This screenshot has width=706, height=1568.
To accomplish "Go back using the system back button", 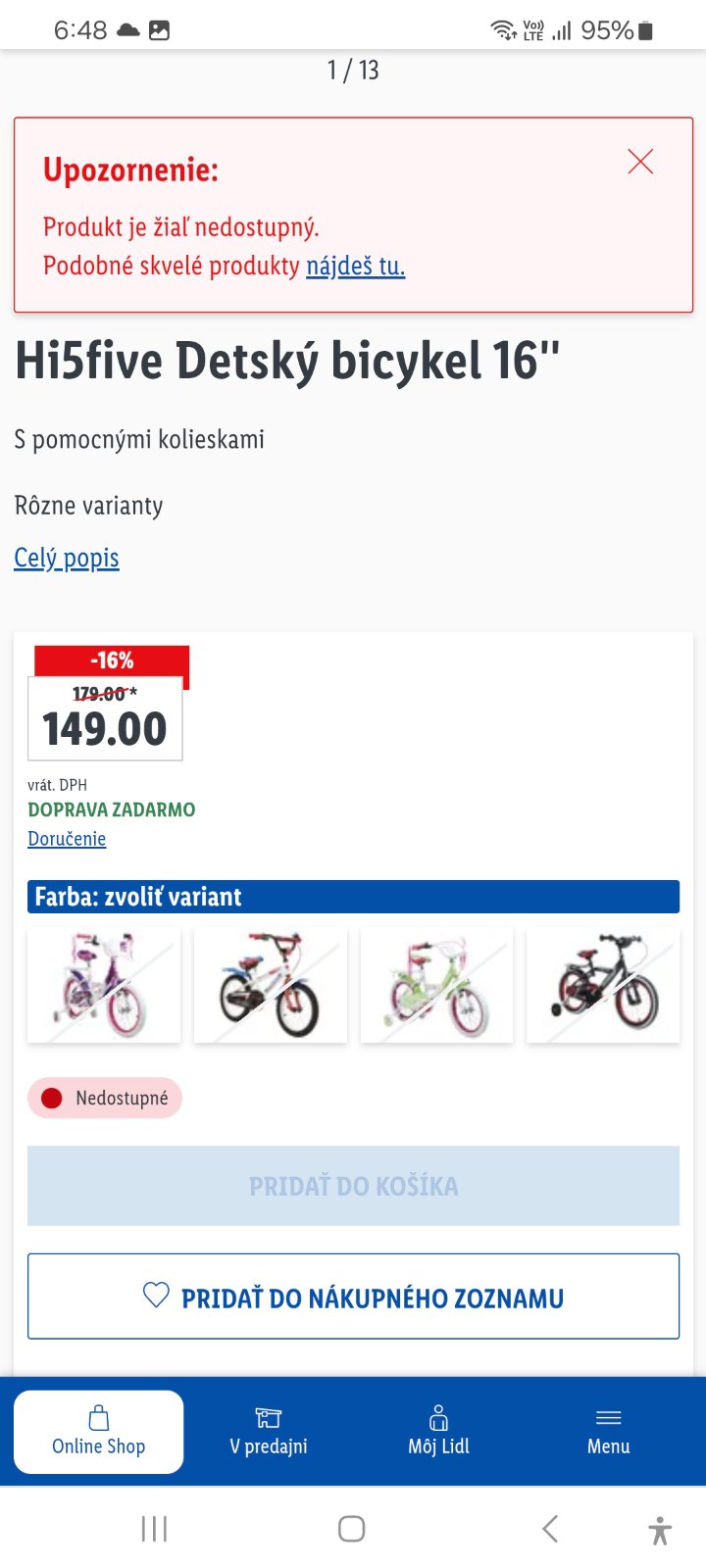I will click(550, 1529).
